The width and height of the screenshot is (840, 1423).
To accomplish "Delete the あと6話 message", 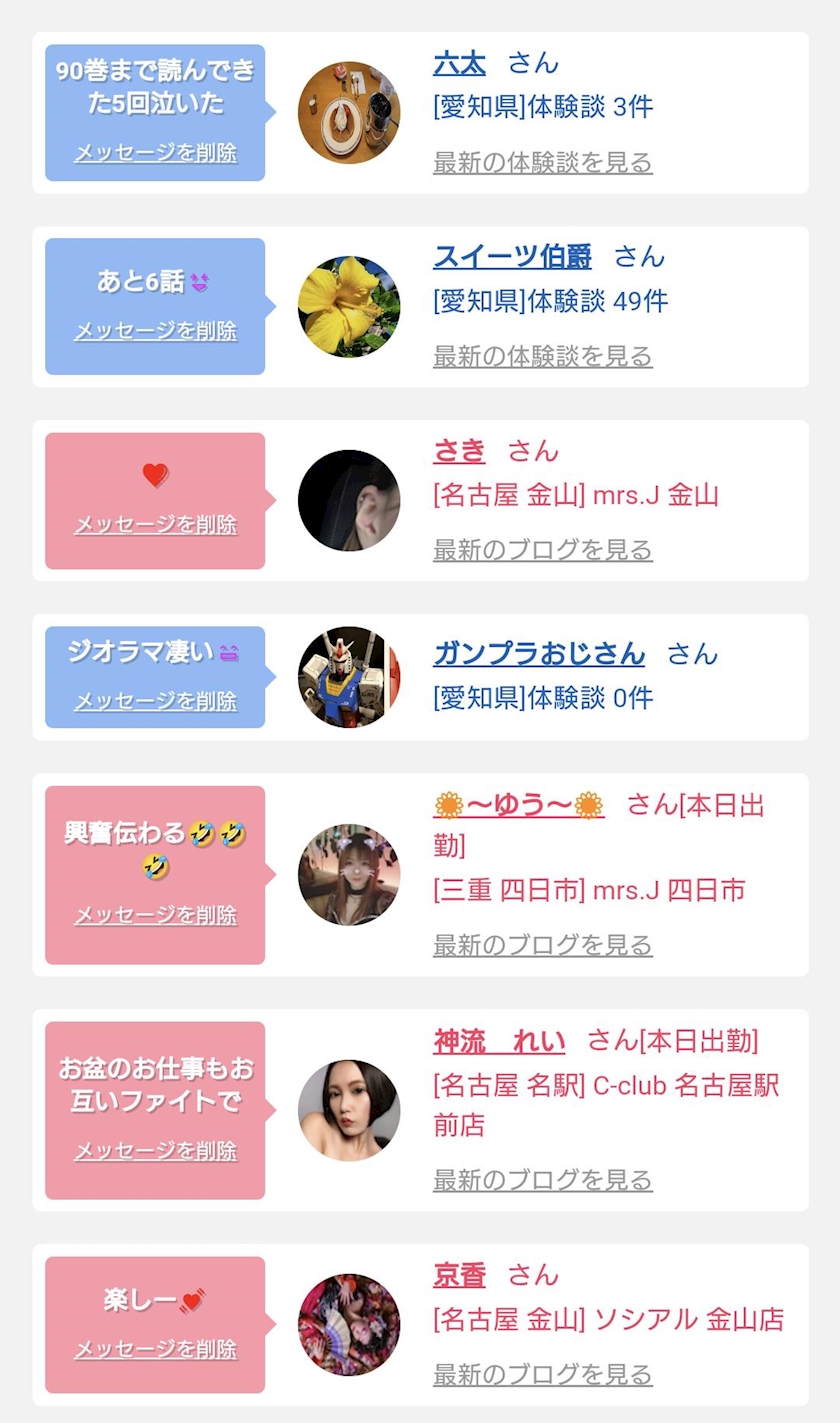I will tap(155, 331).
